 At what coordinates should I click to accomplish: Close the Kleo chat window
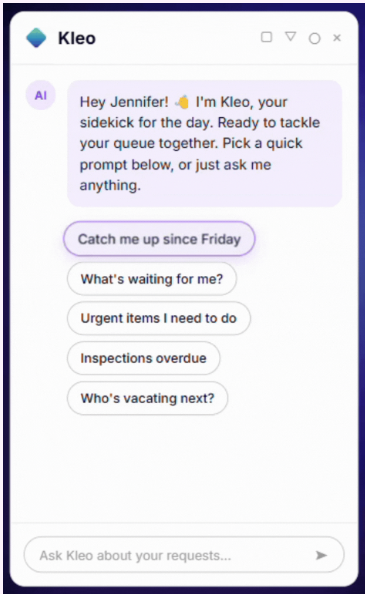point(337,38)
